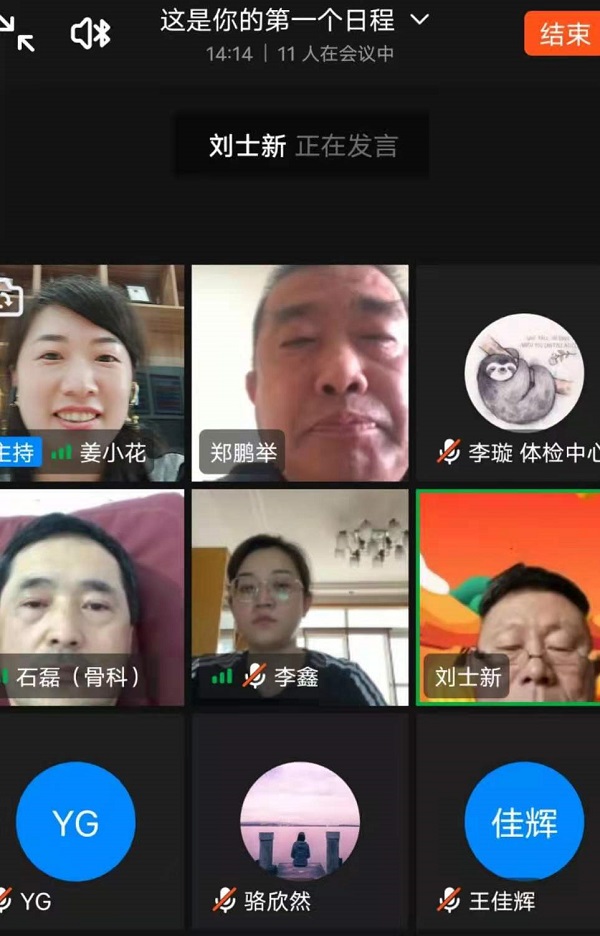The image size is (600, 936).
Task: Open 姜小花's video tile
Action: [92, 372]
